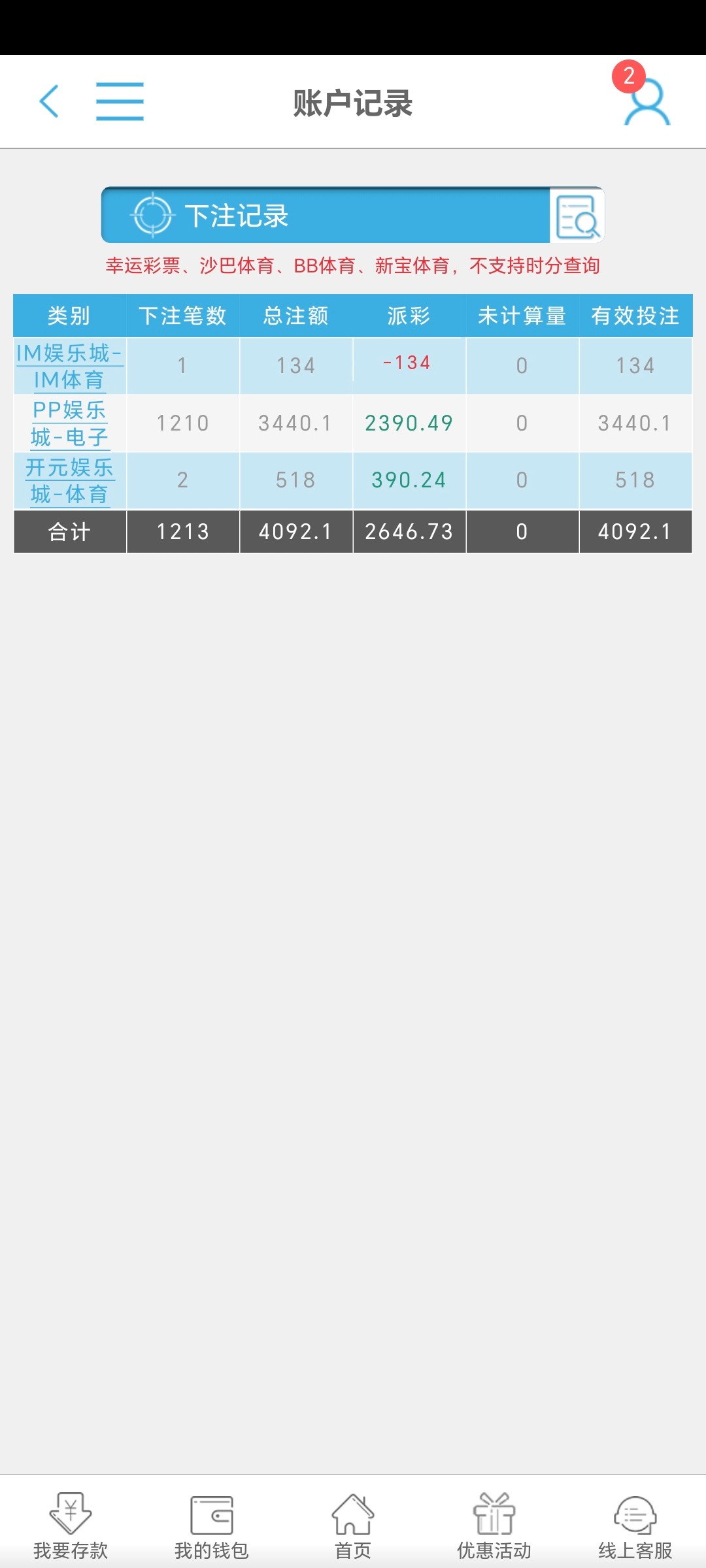Open the 开元娱乐城-体育 record link
706x1568 pixels.
pos(69,480)
